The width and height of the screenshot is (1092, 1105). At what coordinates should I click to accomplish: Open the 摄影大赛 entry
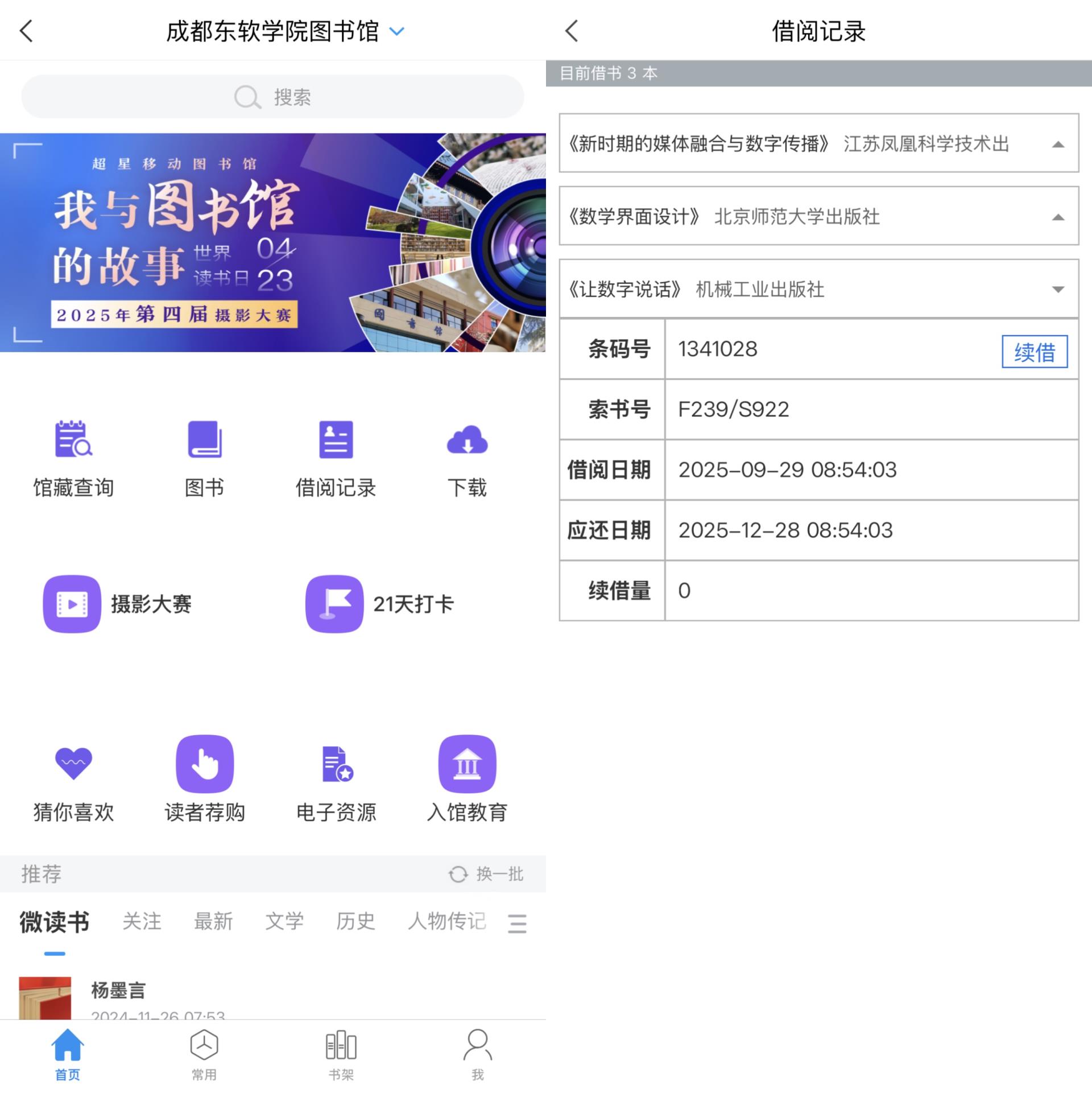click(118, 604)
